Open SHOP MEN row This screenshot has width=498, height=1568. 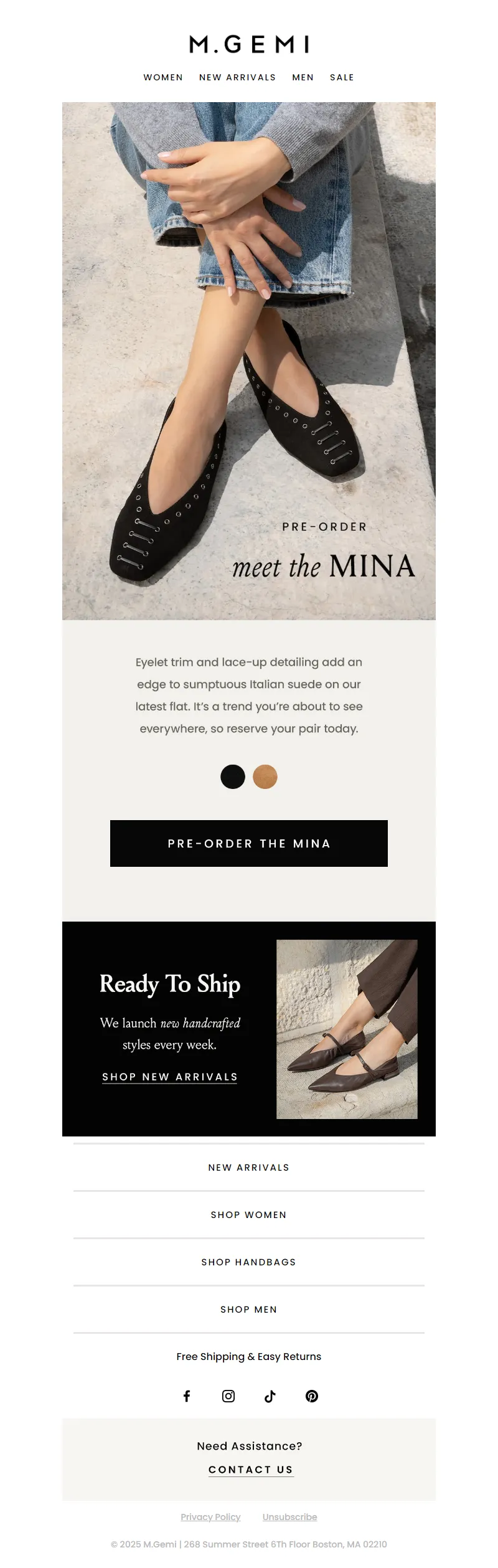(x=249, y=1310)
